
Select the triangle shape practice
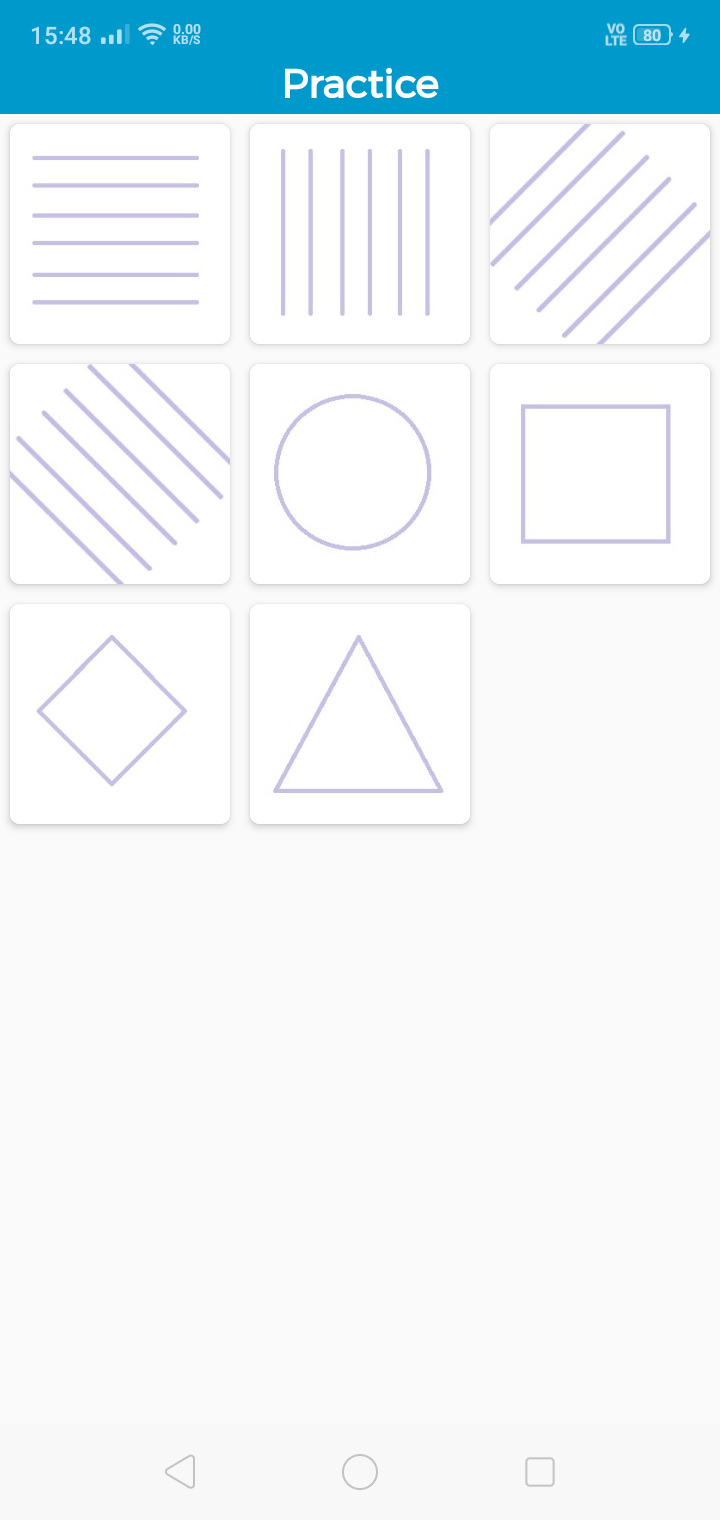click(360, 713)
